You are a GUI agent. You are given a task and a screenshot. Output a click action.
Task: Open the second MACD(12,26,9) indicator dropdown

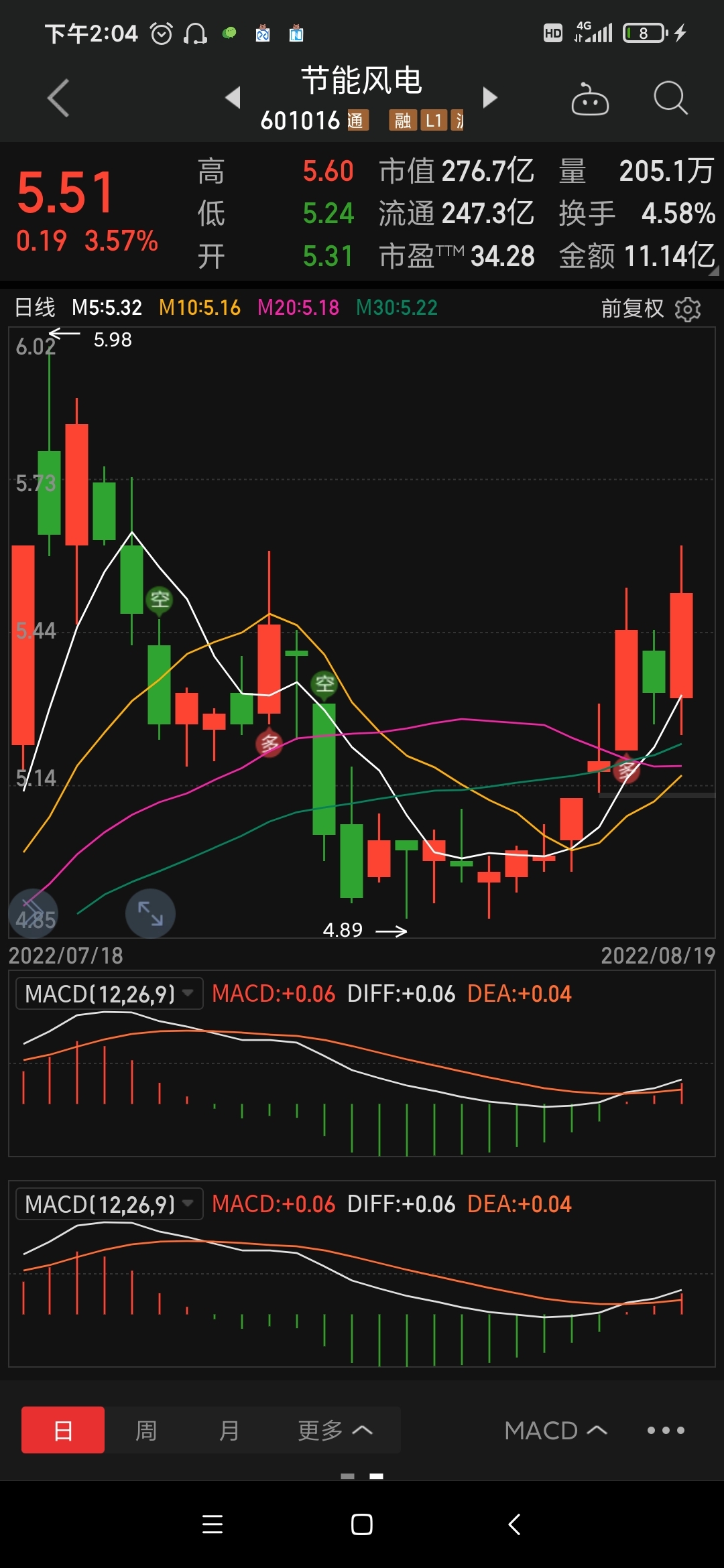pos(109,1204)
